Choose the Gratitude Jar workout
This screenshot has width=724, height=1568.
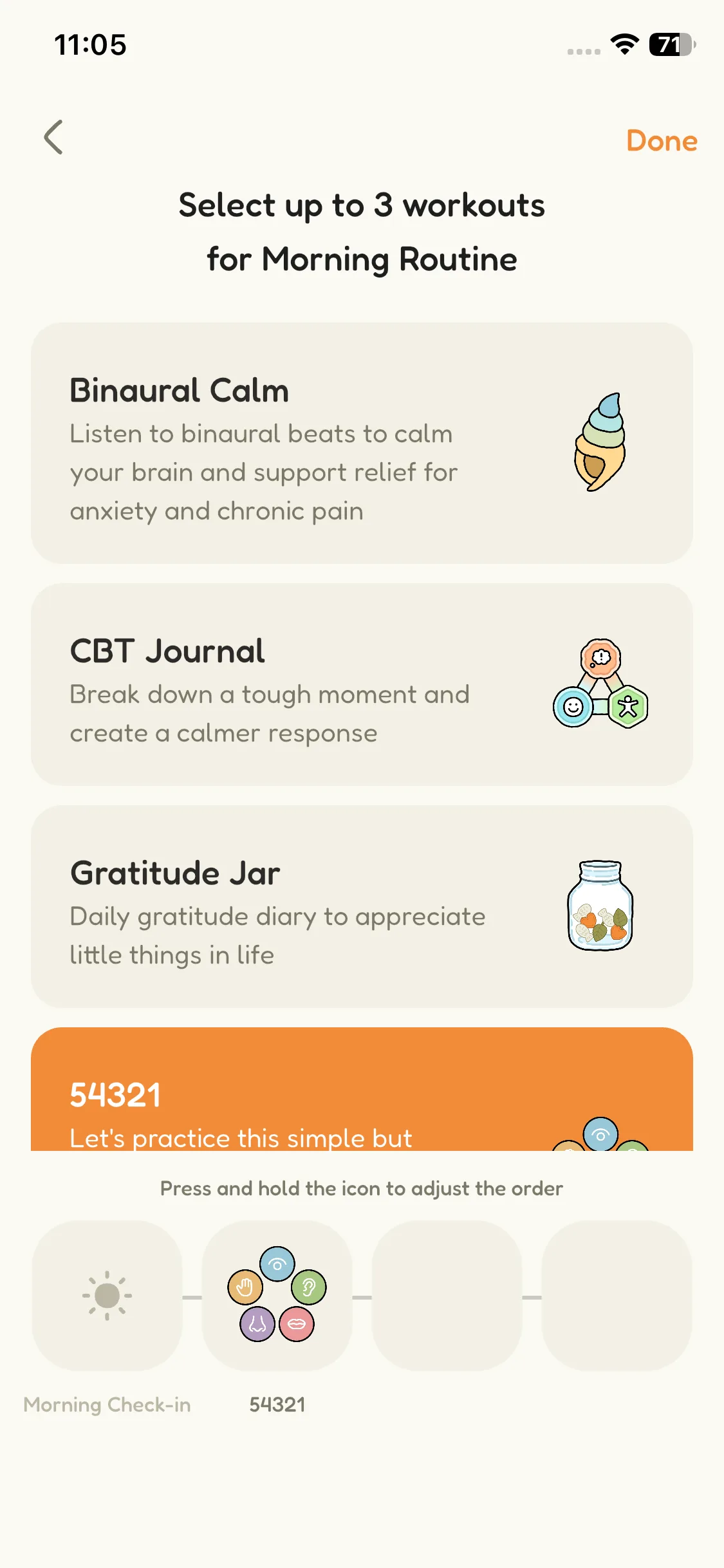click(x=362, y=906)
